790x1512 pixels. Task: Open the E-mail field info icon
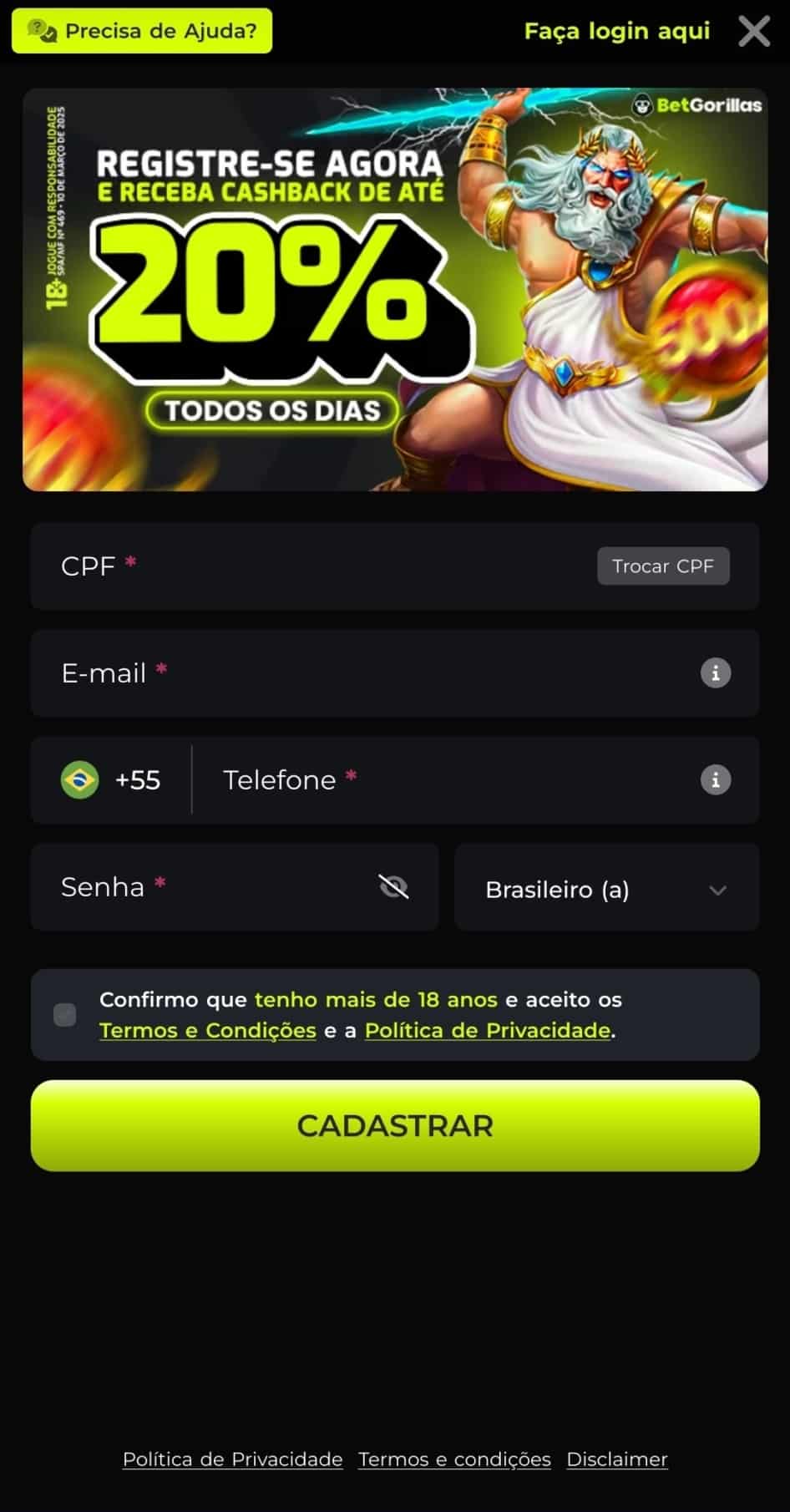coord(715,672)
